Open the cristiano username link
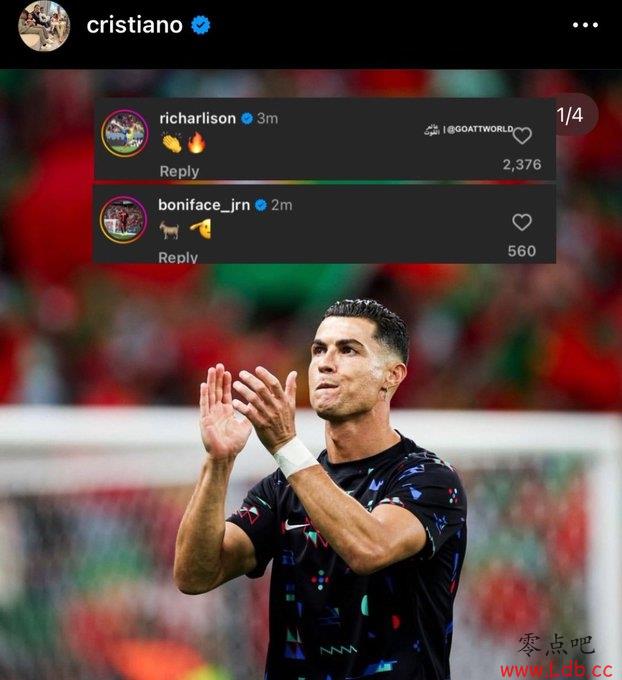 134,26
